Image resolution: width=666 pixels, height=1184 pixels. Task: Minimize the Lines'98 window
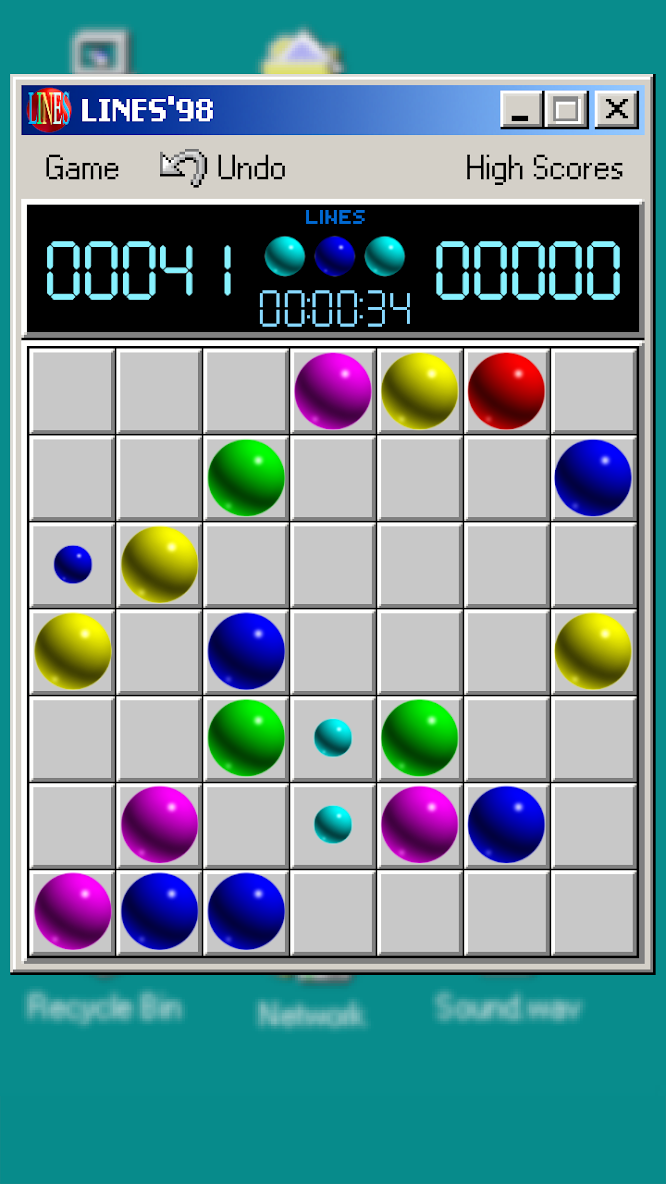(520, 109)
